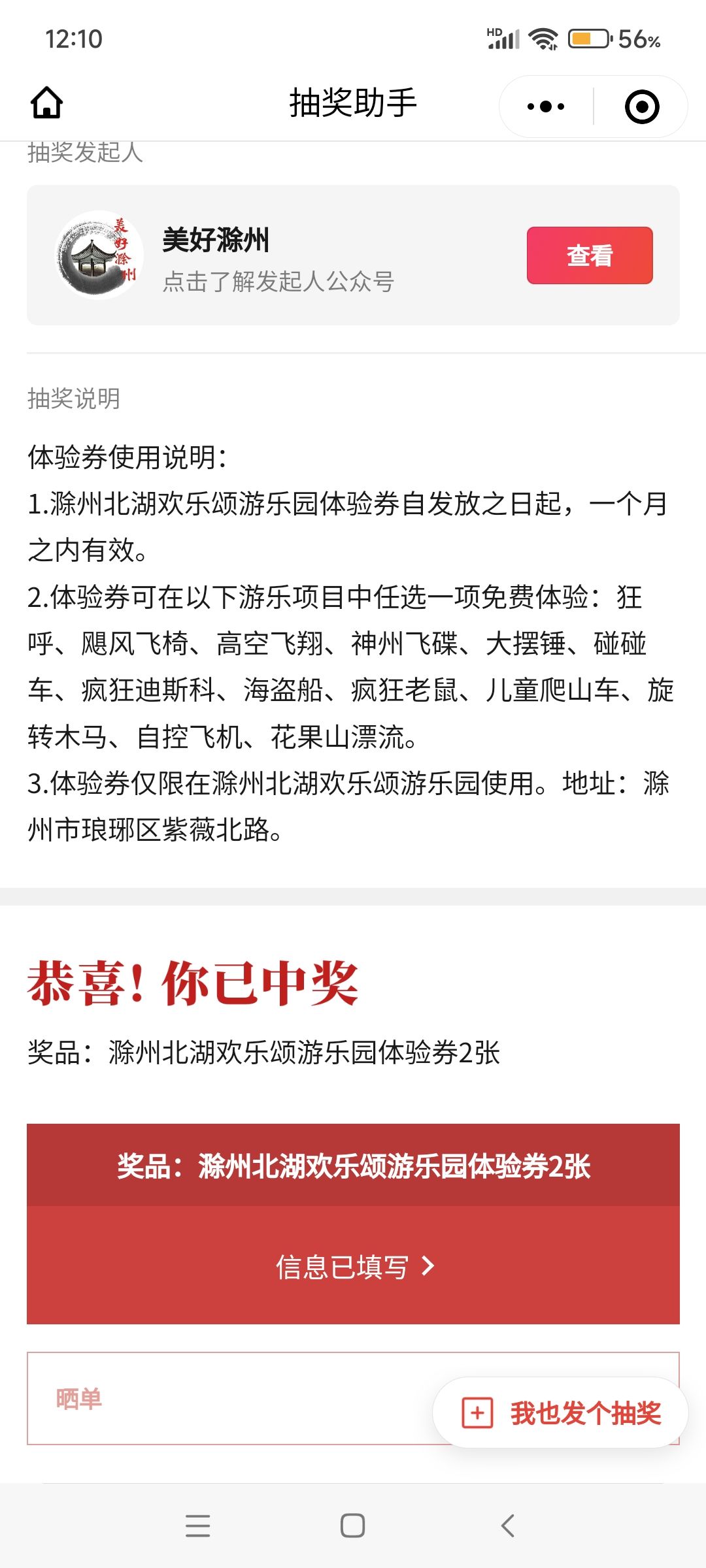Close the mini program via circle icon

tap(642, 106)
